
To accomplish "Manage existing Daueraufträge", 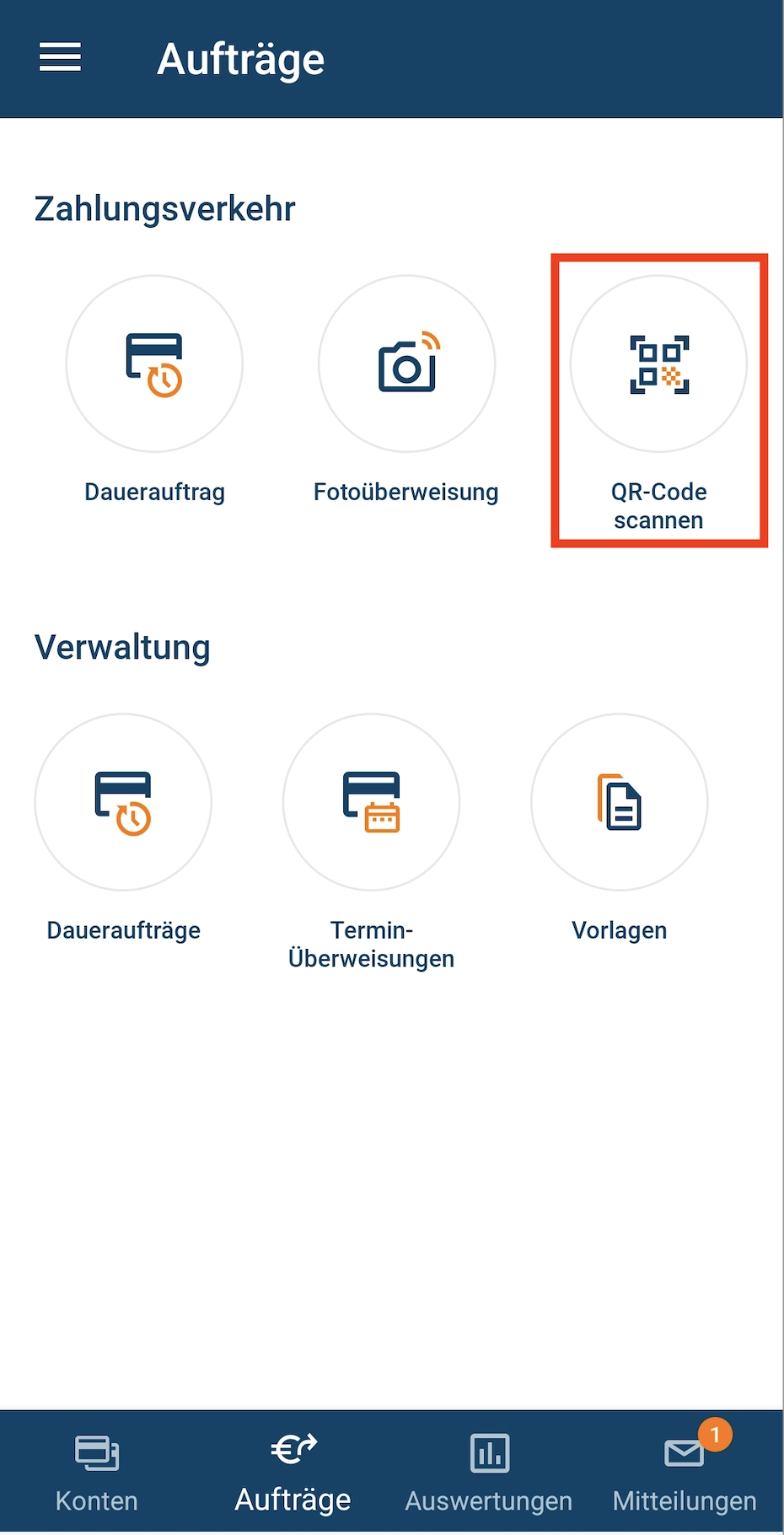I will tap(123, 802).
